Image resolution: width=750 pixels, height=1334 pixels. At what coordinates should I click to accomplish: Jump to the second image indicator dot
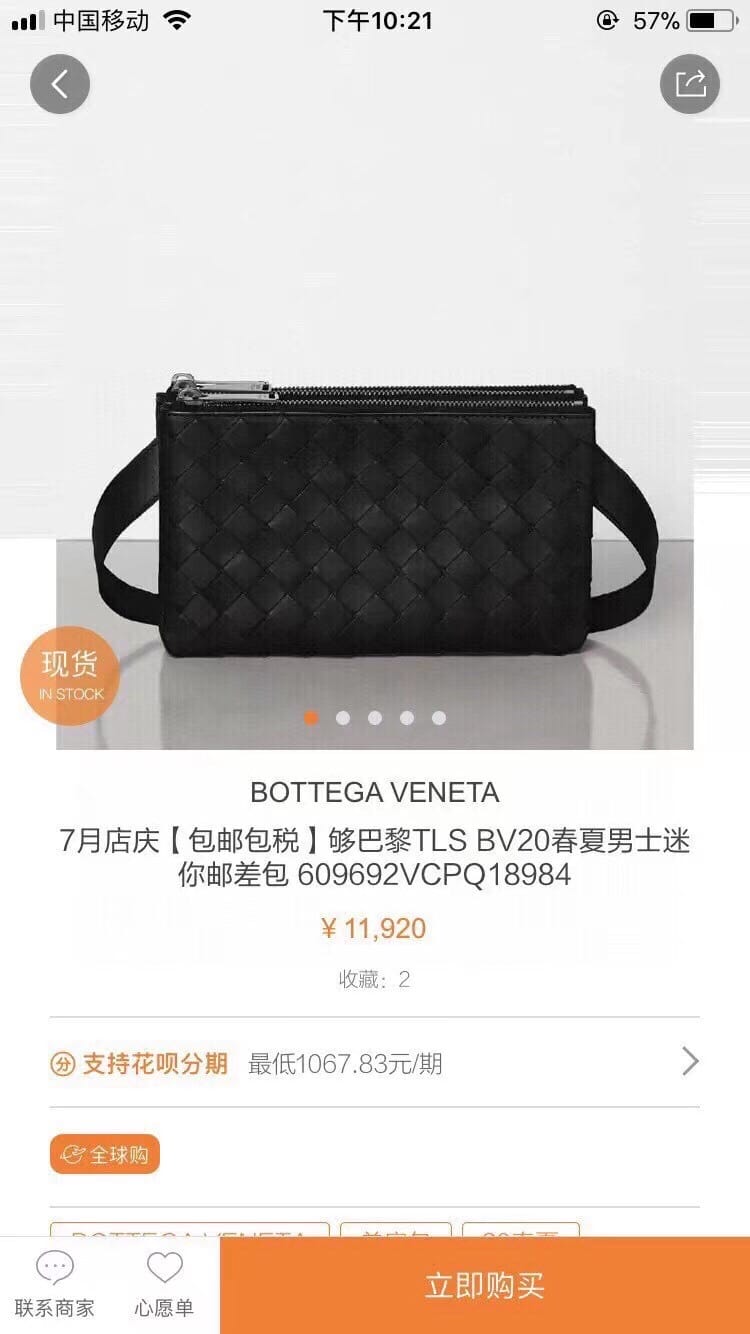click(x=343, y=718)
